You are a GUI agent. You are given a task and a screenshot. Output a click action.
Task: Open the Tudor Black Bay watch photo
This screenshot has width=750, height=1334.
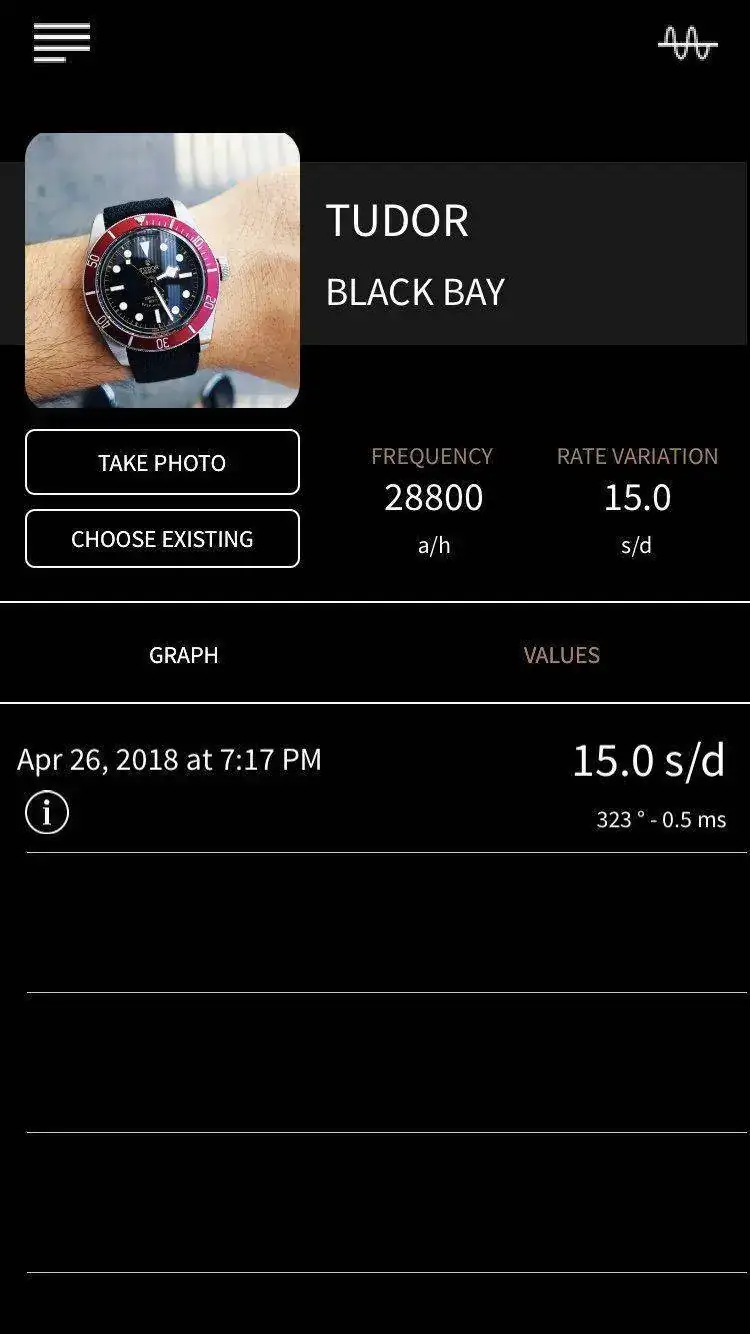(162, 270)
